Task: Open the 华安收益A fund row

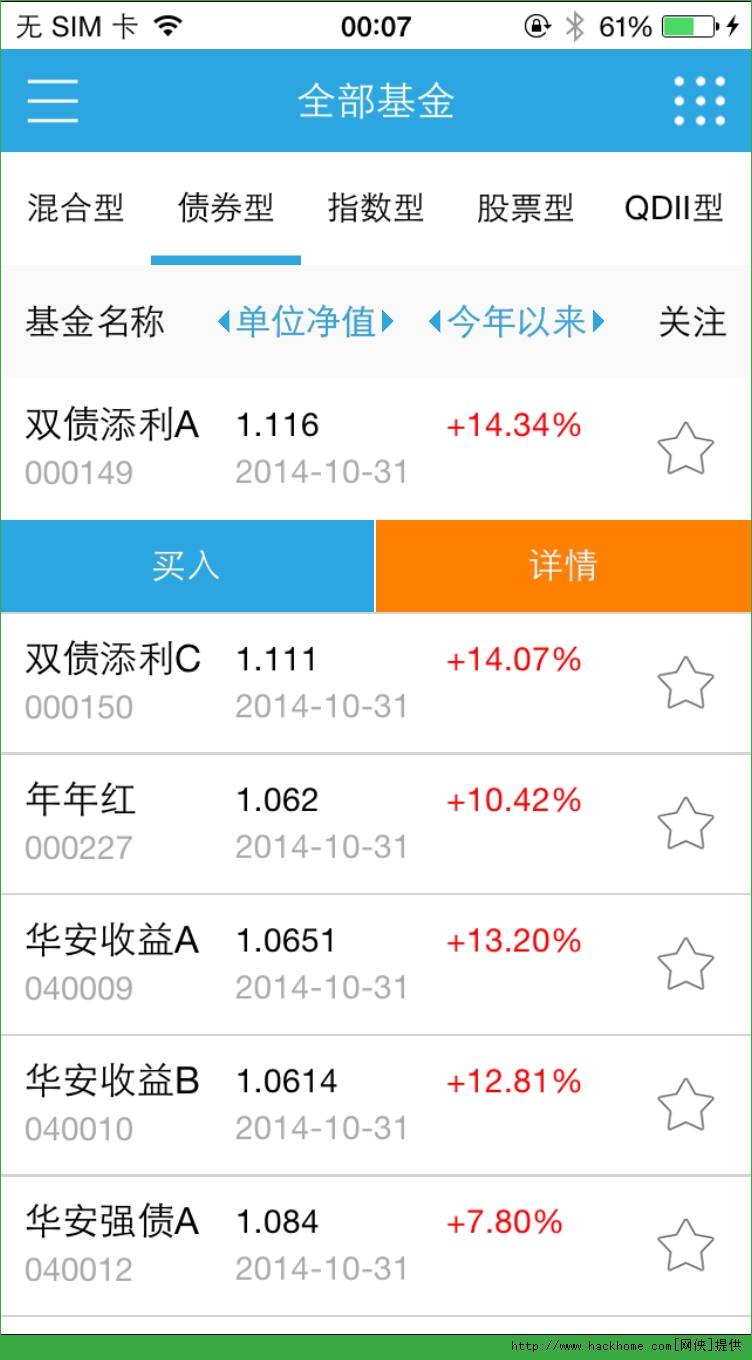Action: (300, 964)
